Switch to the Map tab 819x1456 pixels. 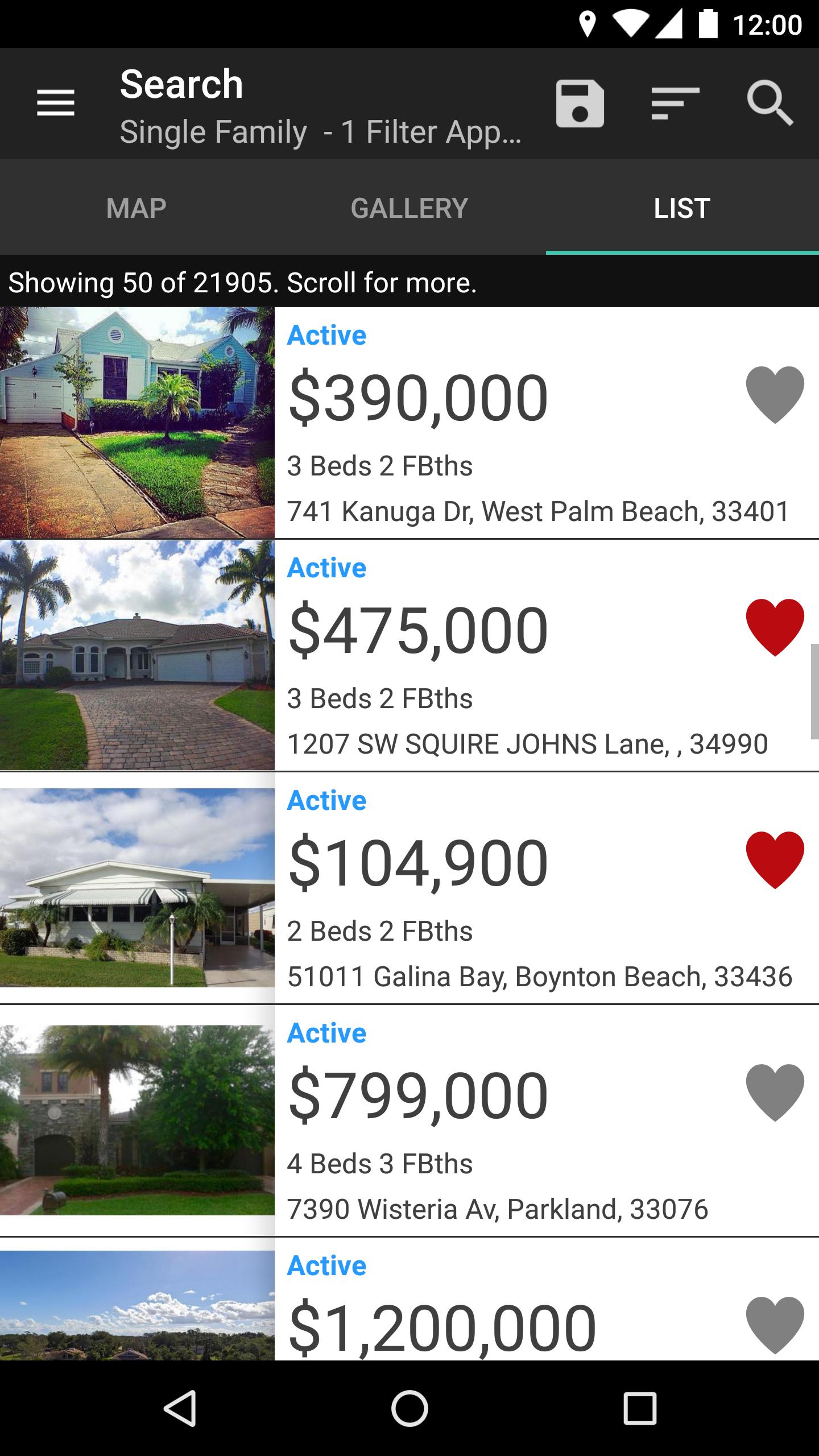click(136, 208)
